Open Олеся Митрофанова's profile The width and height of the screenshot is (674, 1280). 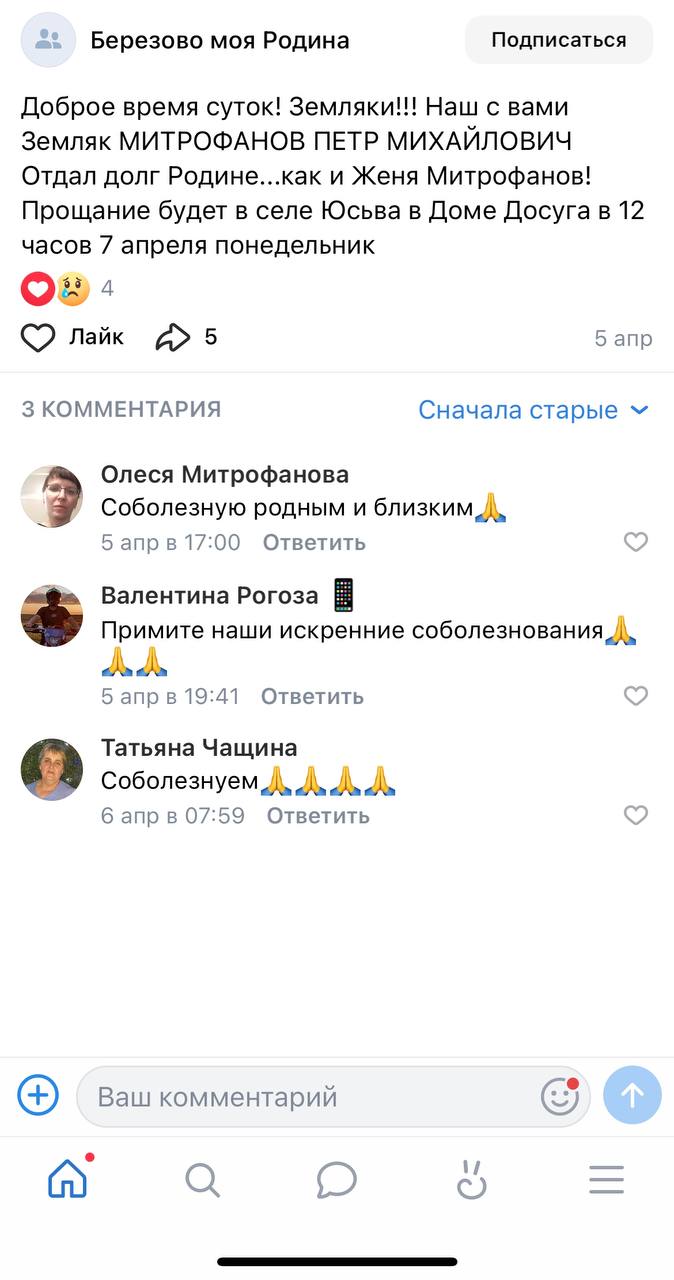coord(225,474)
